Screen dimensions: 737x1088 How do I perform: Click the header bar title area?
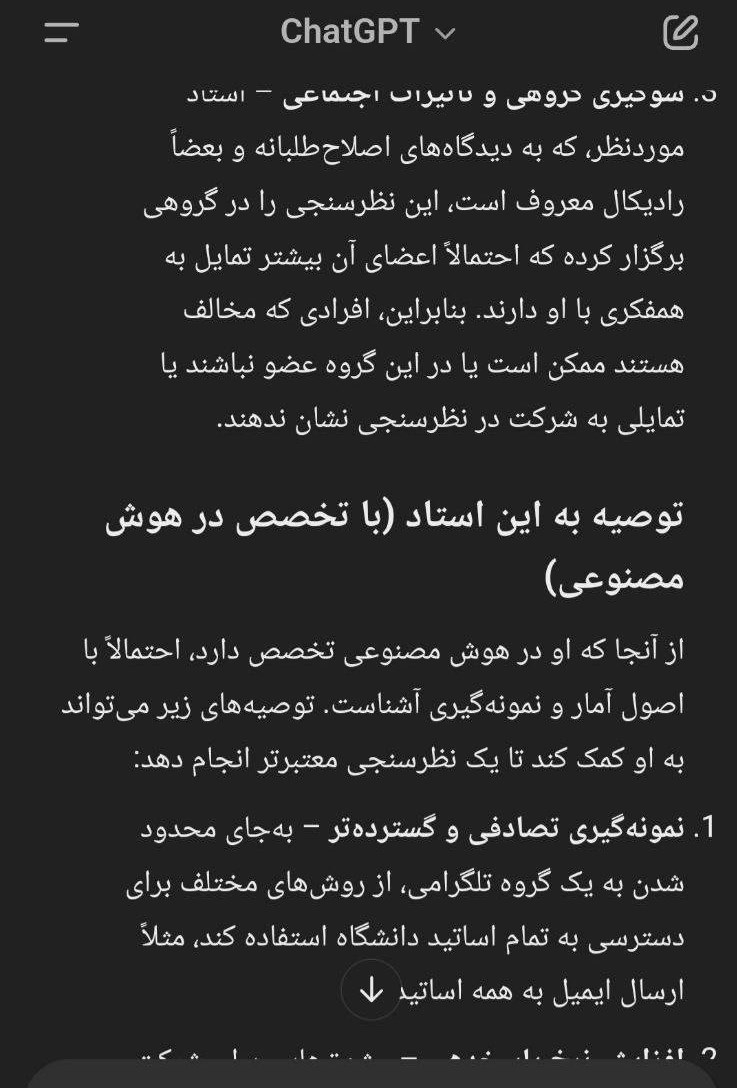(368, 31)
